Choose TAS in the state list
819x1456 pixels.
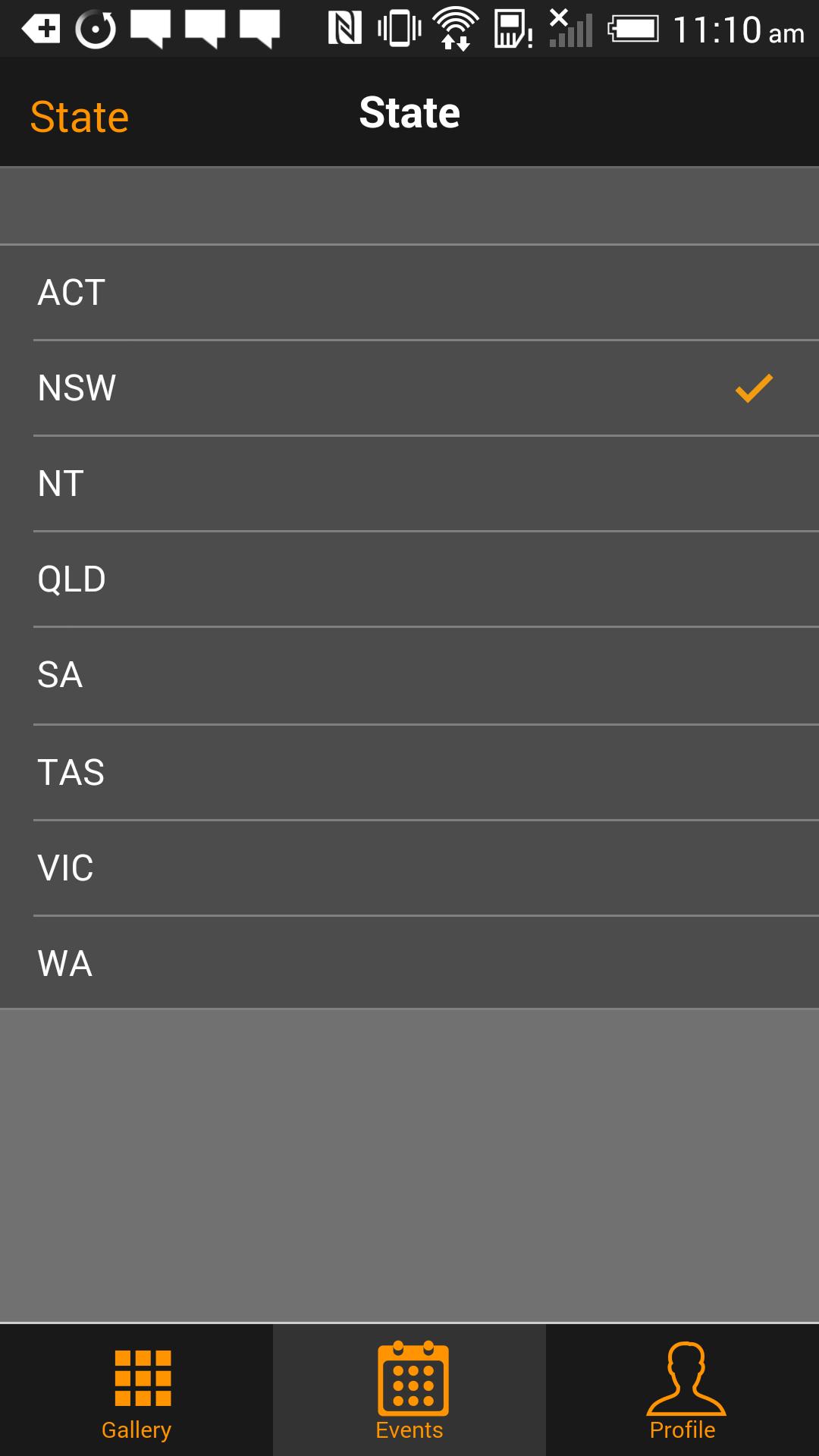pyautogui.click(x=409, y=772)
